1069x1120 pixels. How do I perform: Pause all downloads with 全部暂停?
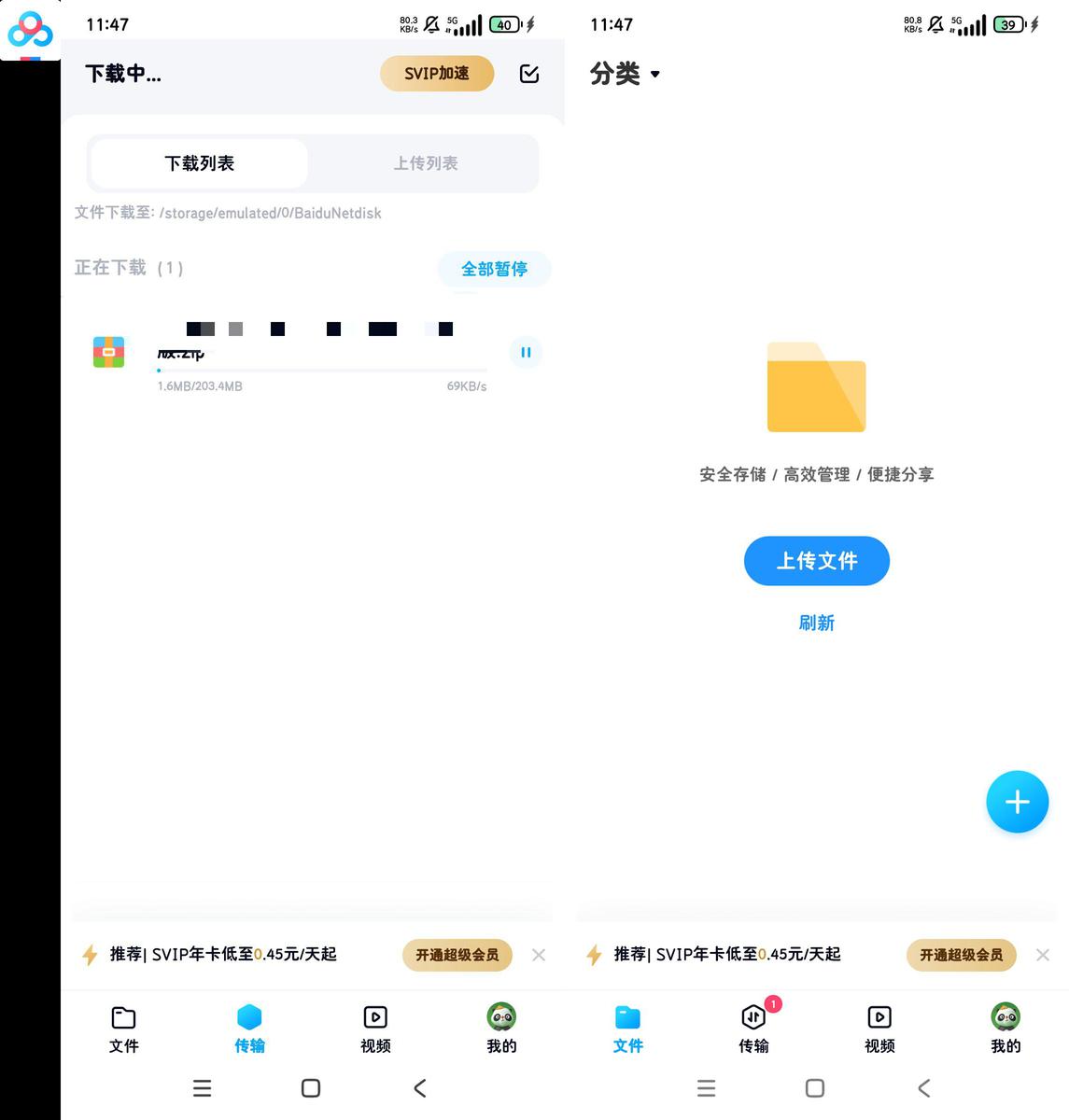tap(494, 269)
